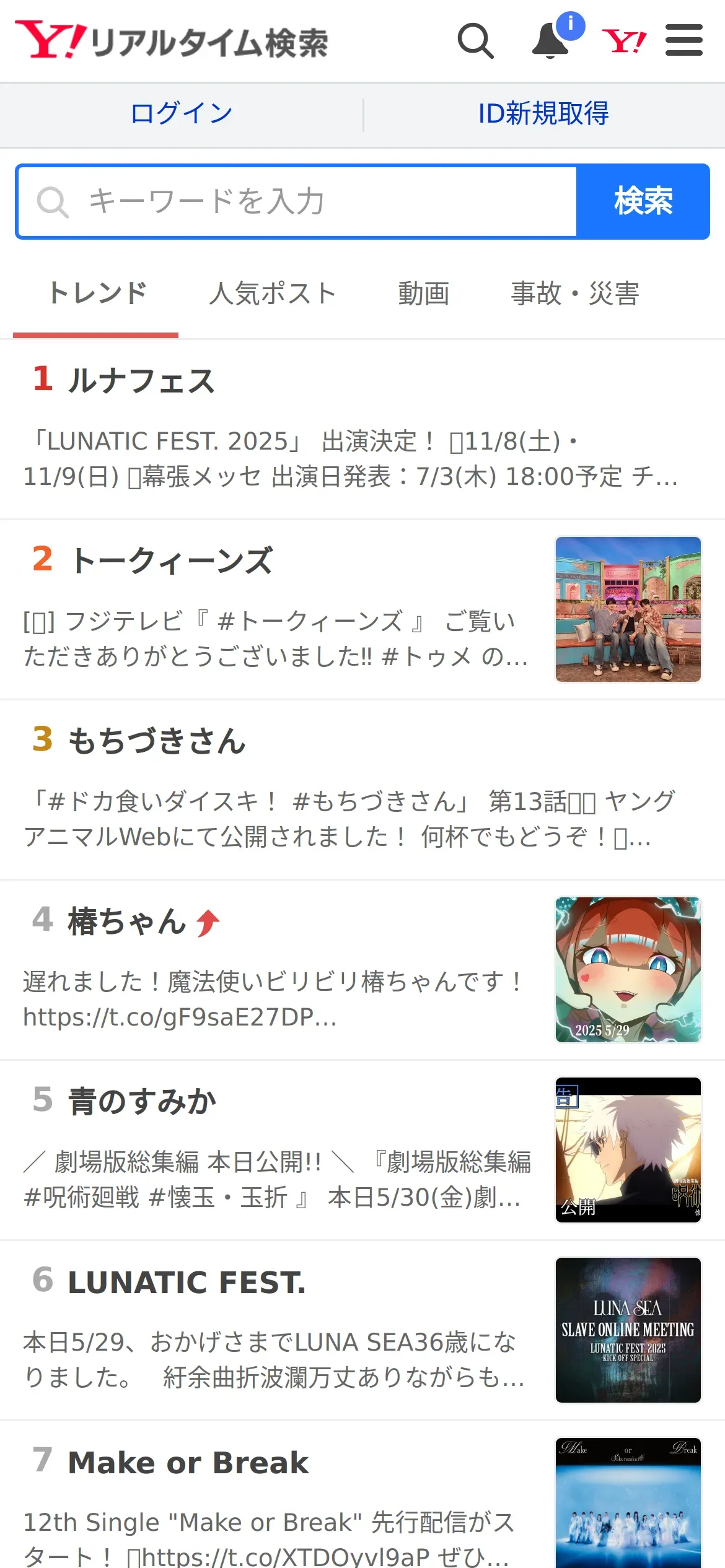Switch to the 動画 tab
The width and height of the screenshot is (725, 1568).
click(423, 294)
